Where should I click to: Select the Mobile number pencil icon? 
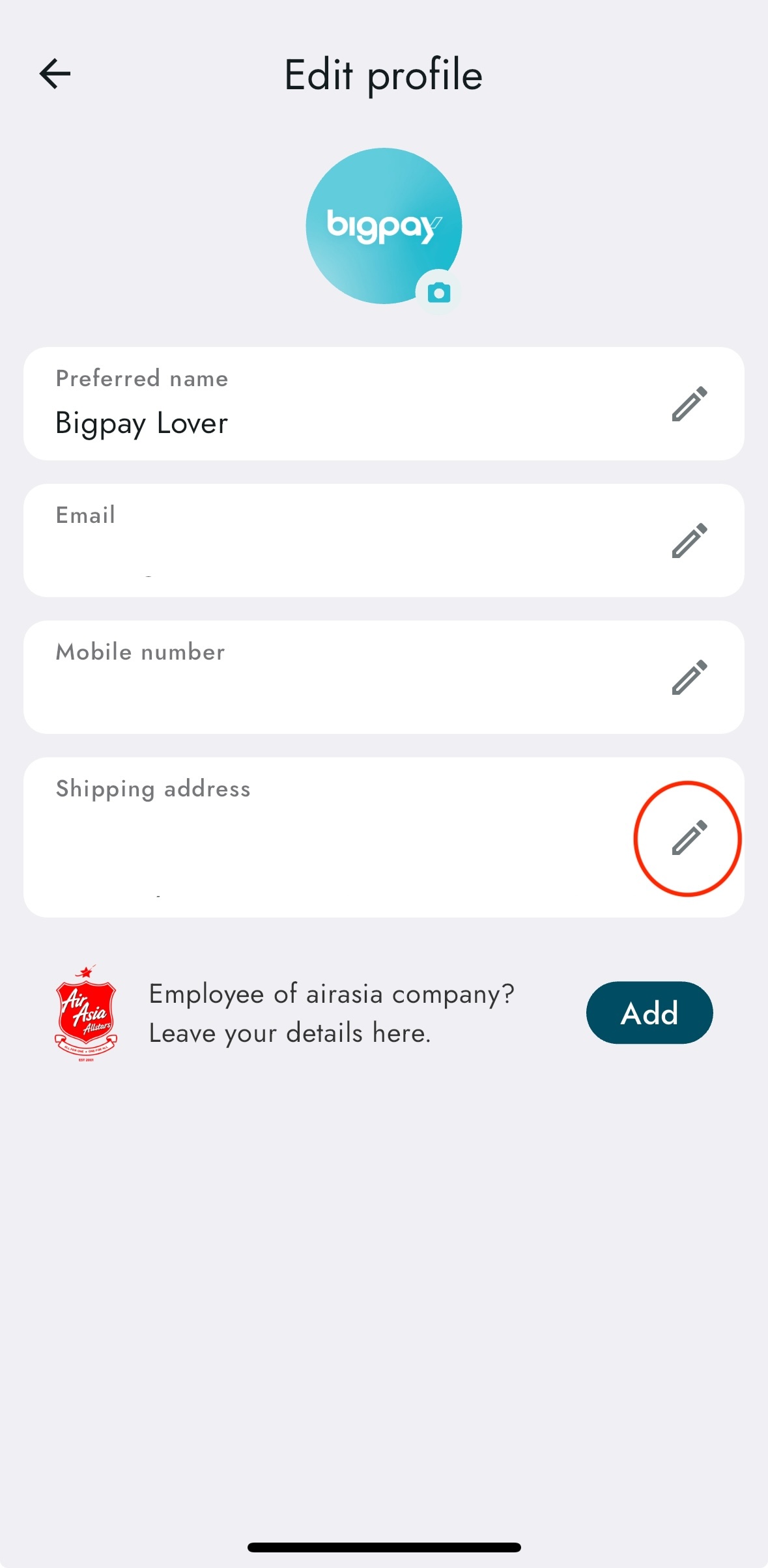(x=687, y=677)
